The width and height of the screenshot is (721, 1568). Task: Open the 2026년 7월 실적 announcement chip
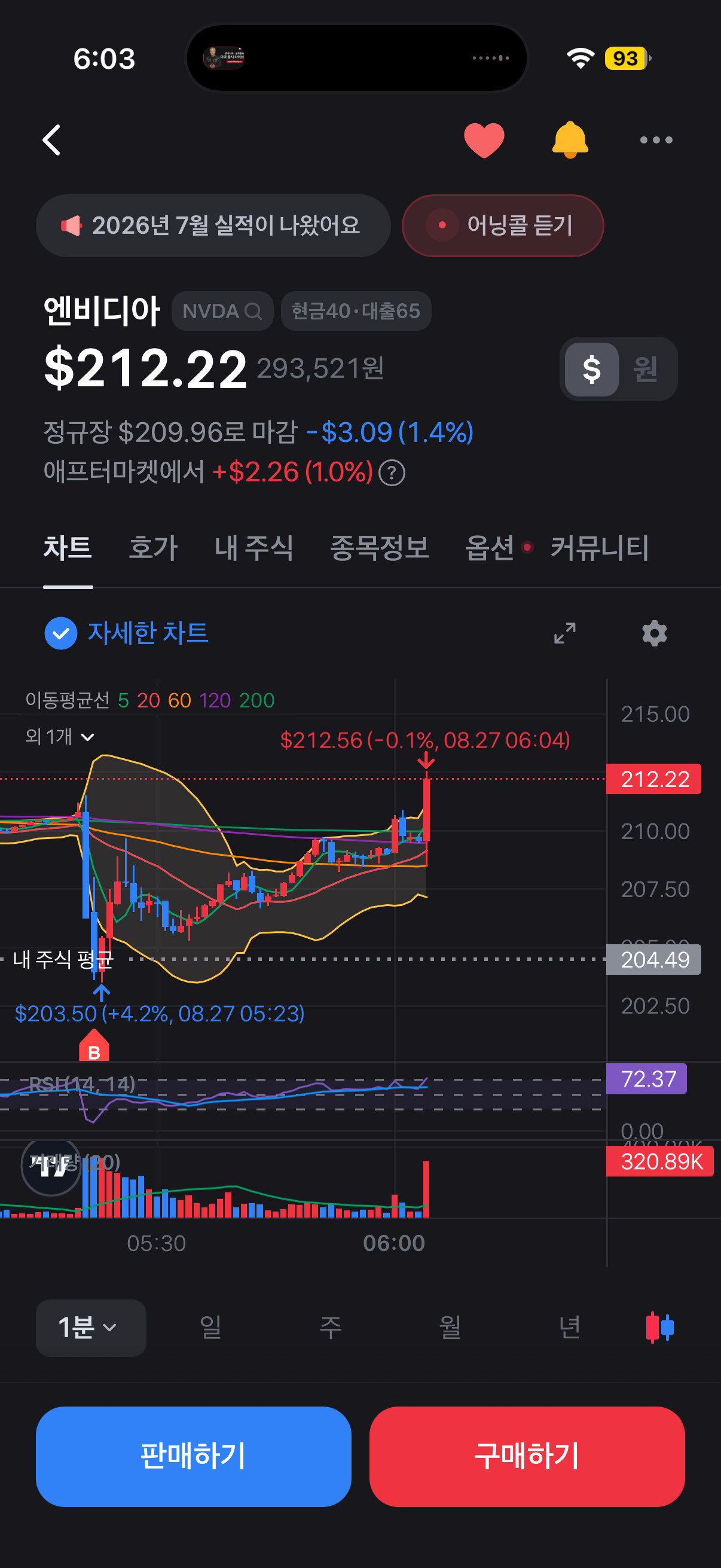click(x=213, y=226)
